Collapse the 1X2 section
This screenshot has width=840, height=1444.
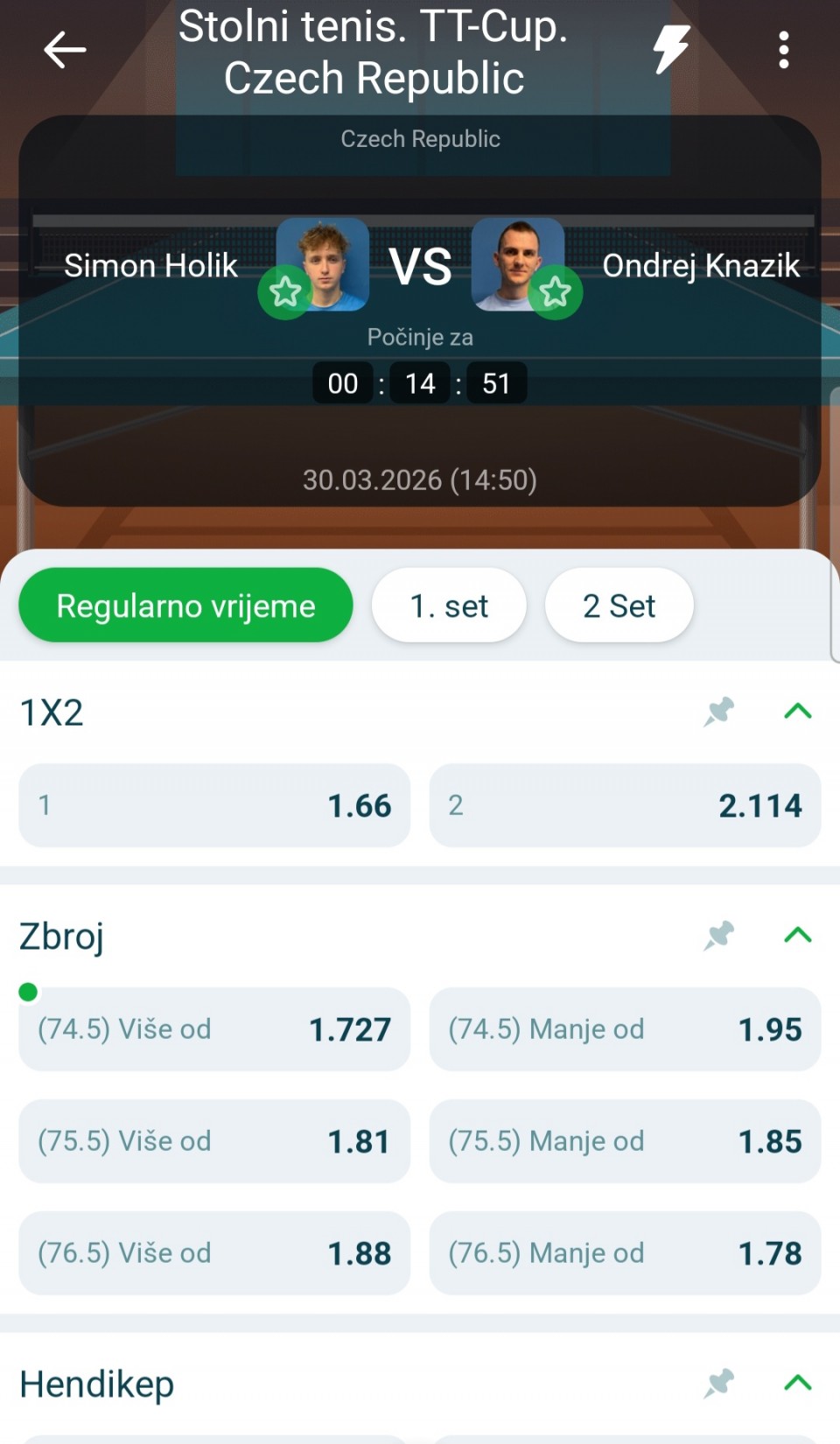coord(798,711)
